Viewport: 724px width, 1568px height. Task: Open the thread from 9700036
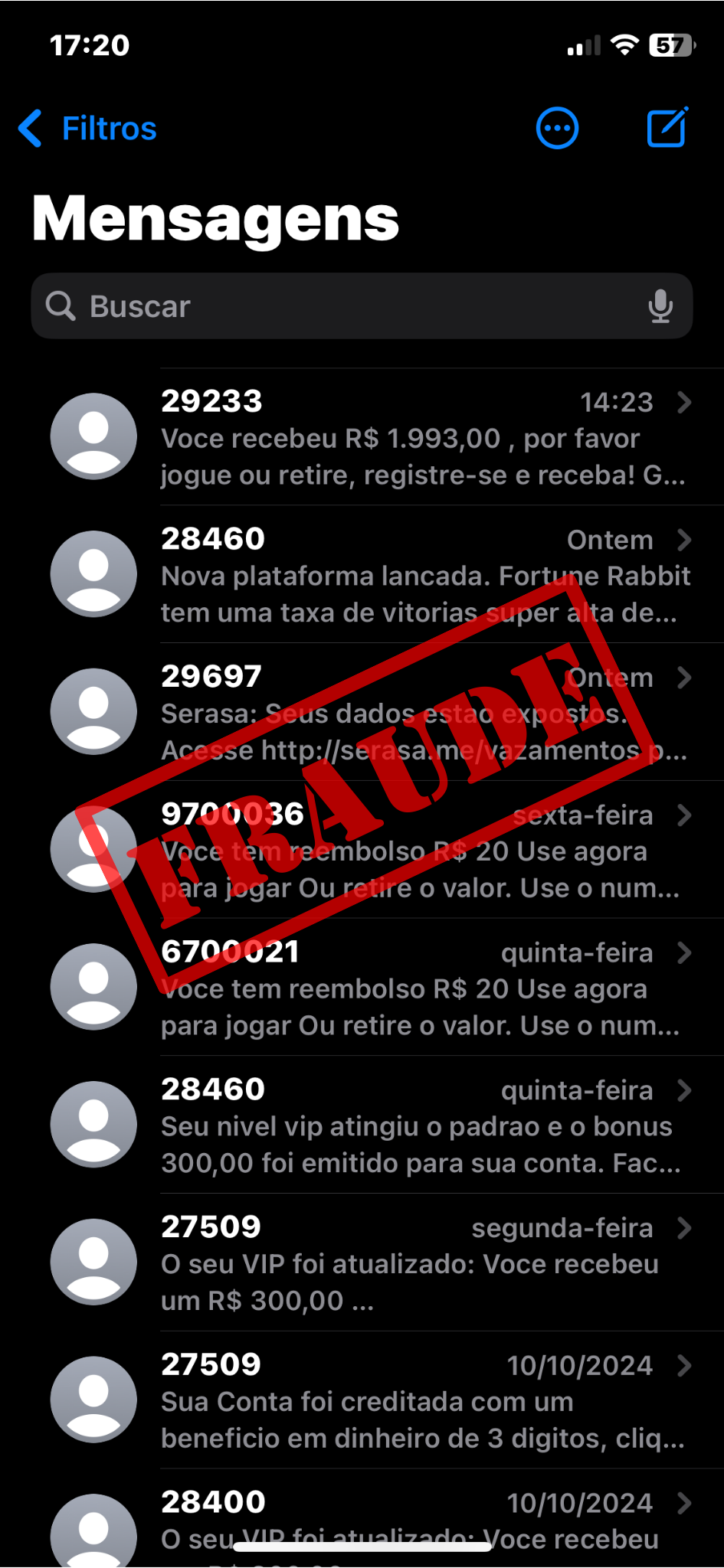(x=421, y=851)
